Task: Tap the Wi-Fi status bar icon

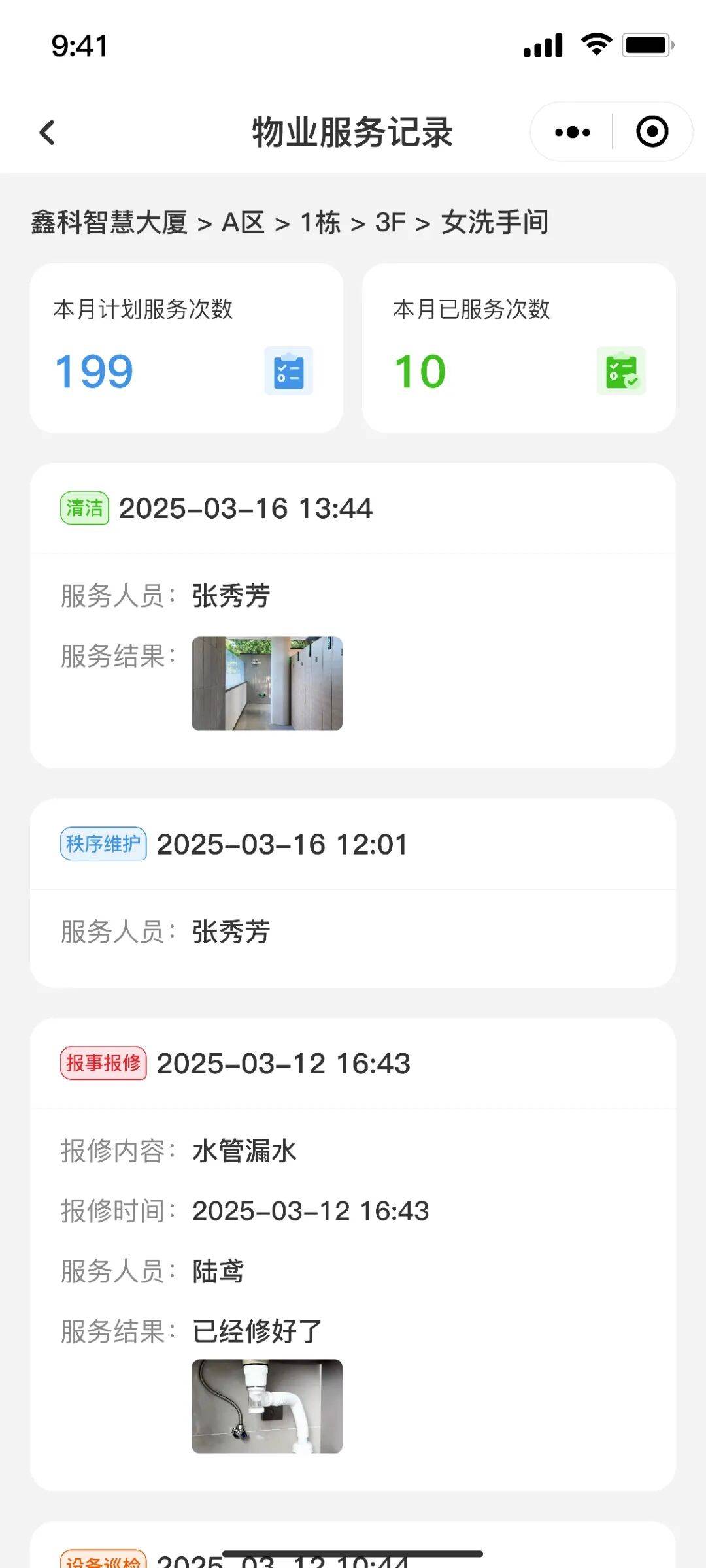Action: point(596,46)
